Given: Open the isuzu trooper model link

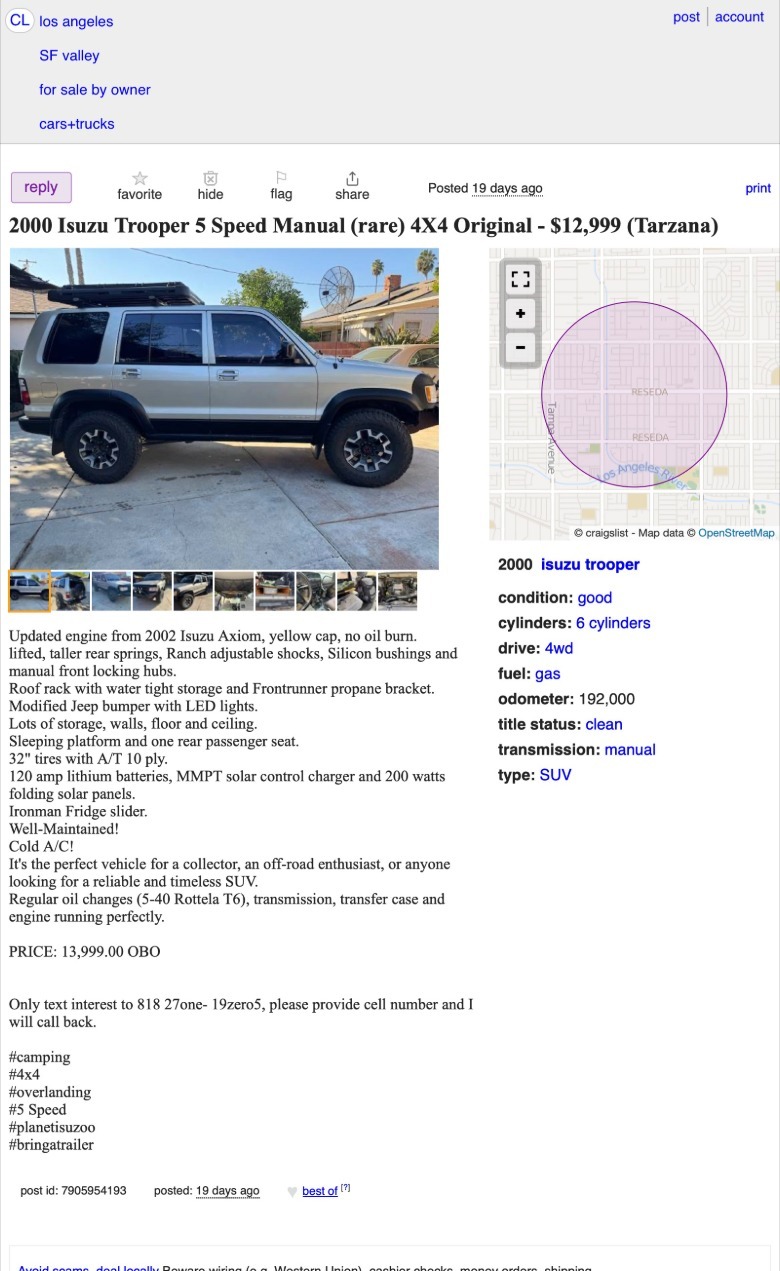Looking at the screenshot, I should coord(590,564).
